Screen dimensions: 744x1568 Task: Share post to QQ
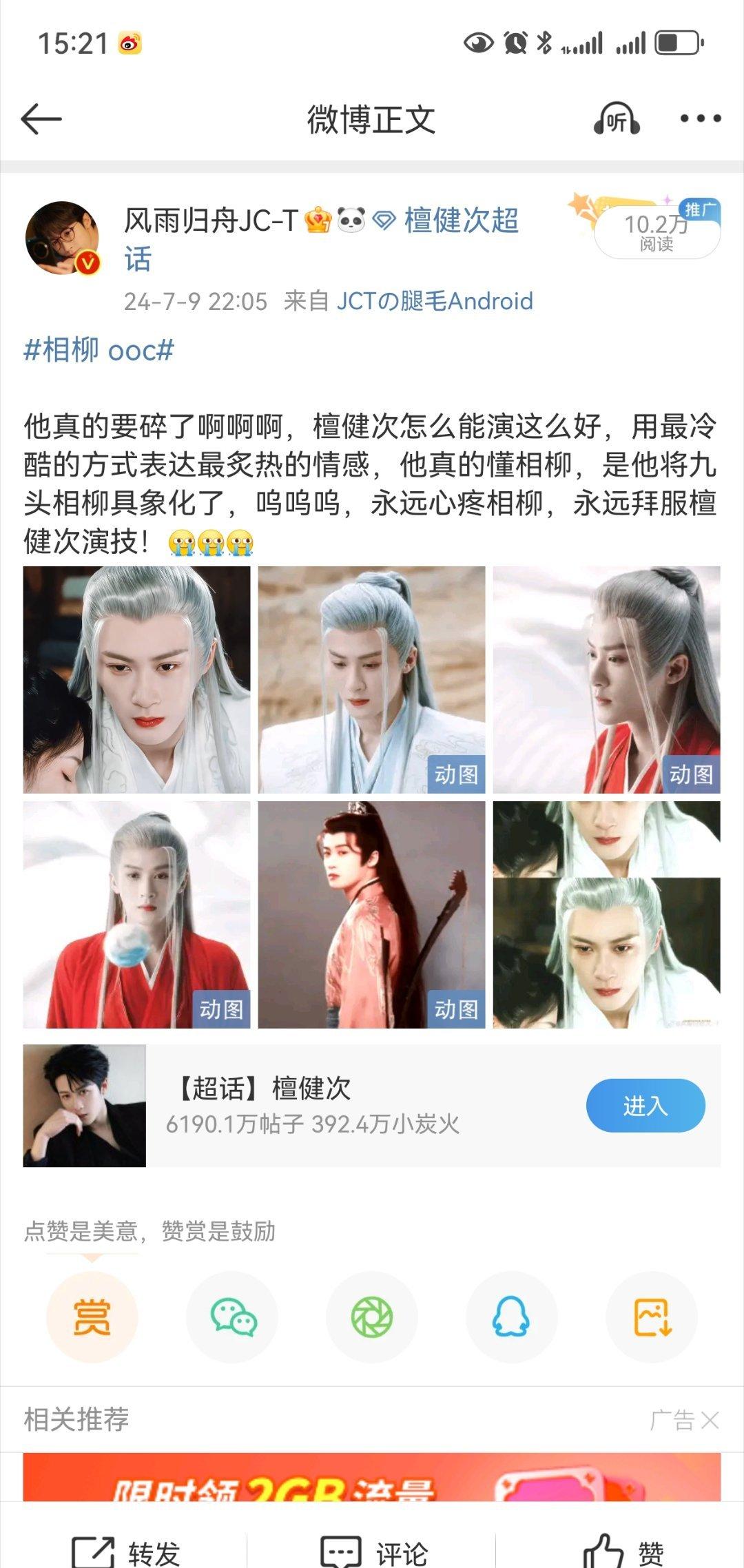click(x=511, y=1317)
